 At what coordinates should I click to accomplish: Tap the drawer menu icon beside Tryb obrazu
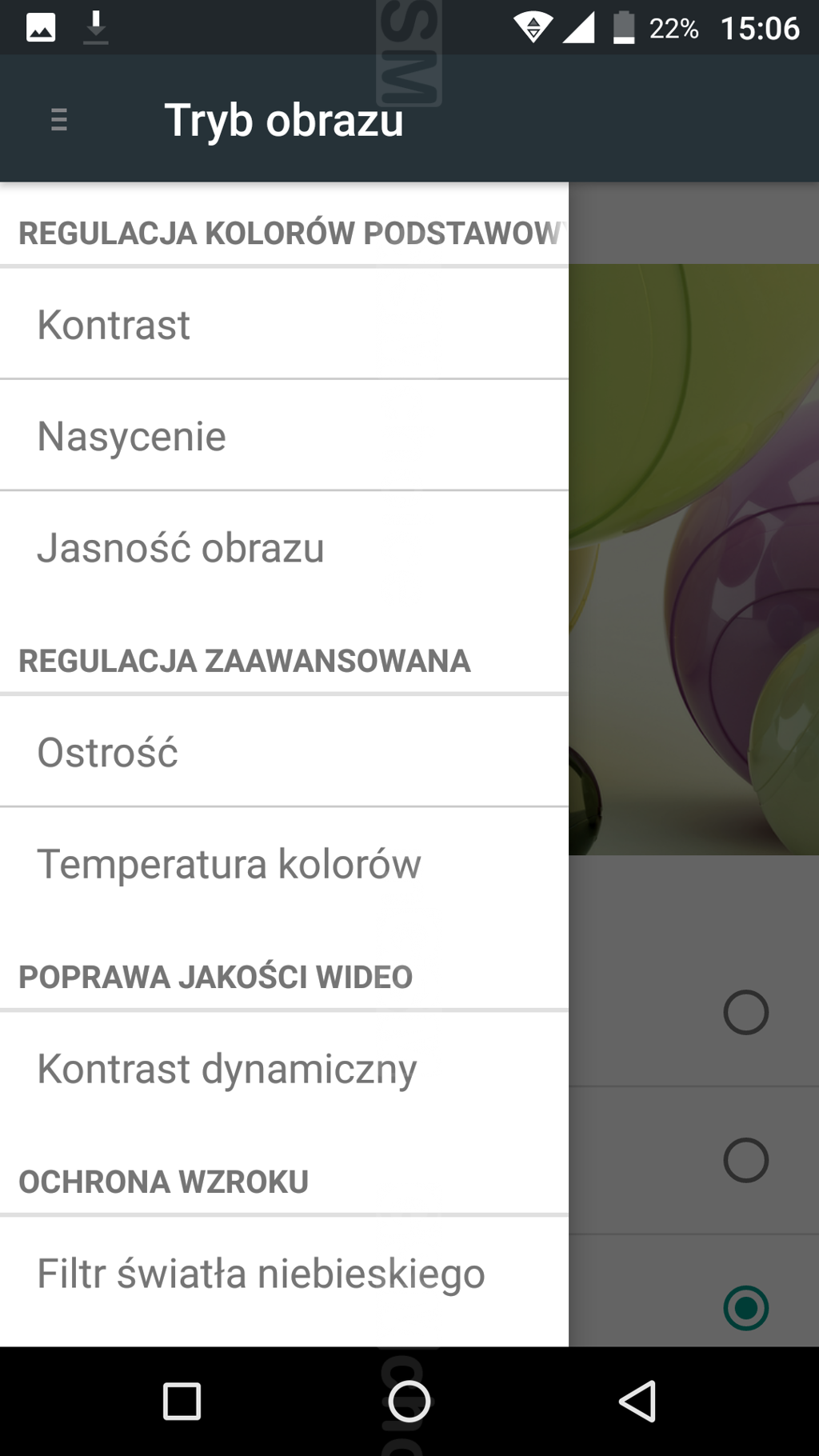tap(58, 119)
